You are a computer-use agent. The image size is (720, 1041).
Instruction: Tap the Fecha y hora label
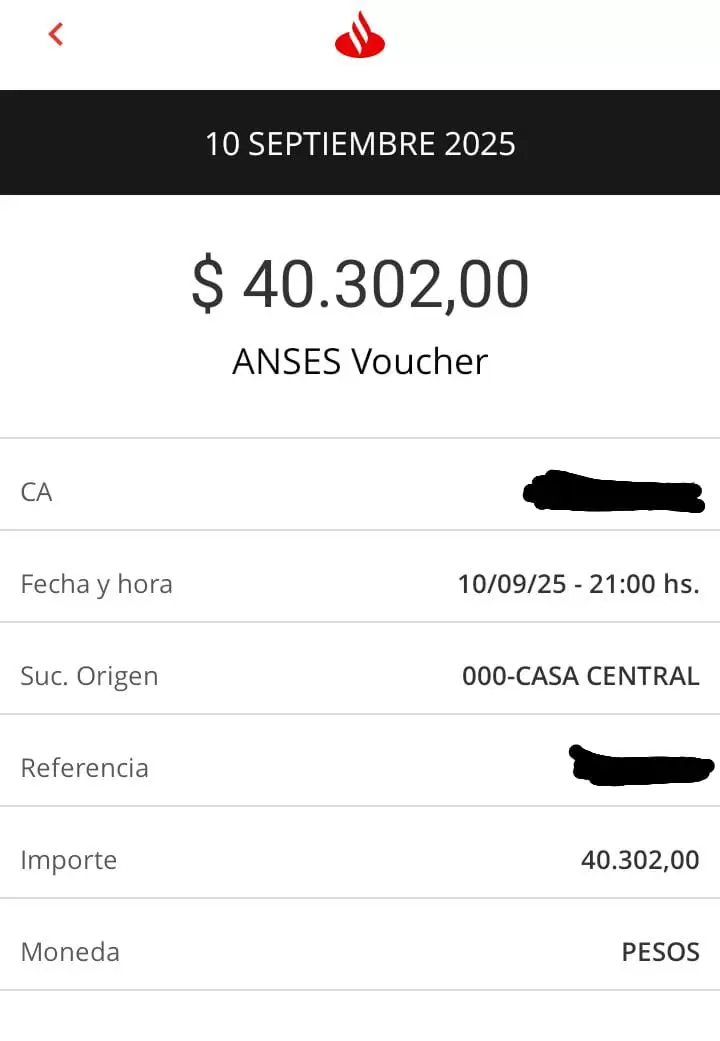pos(95,583)
